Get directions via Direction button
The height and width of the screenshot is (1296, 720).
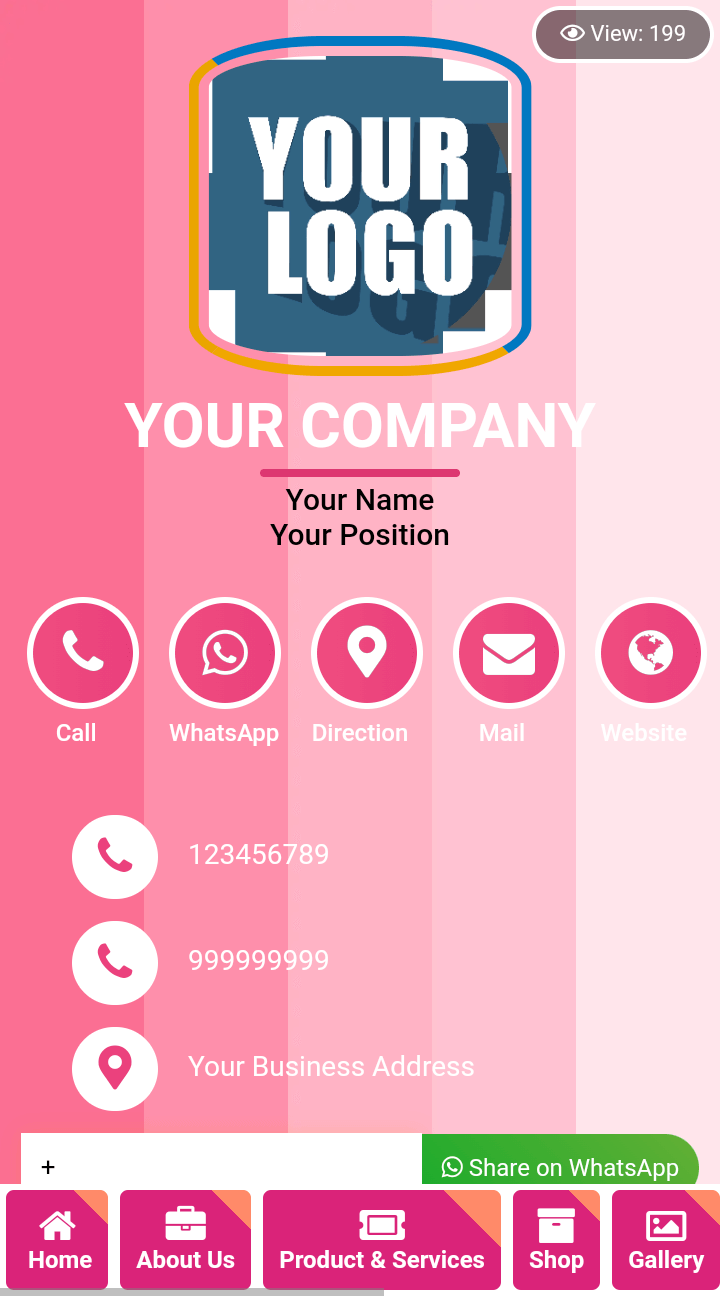pos(366,653)
